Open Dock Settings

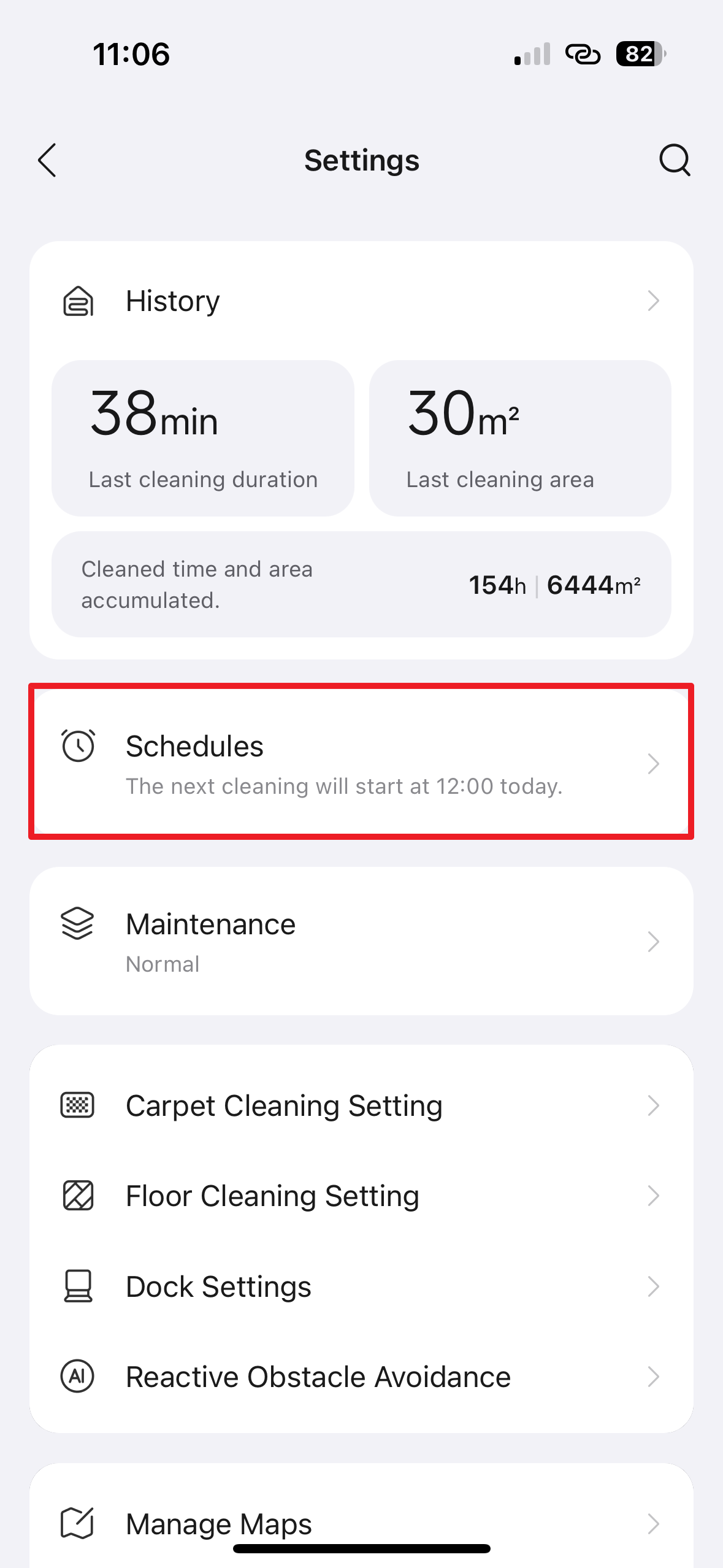(x=361, y=1286)
